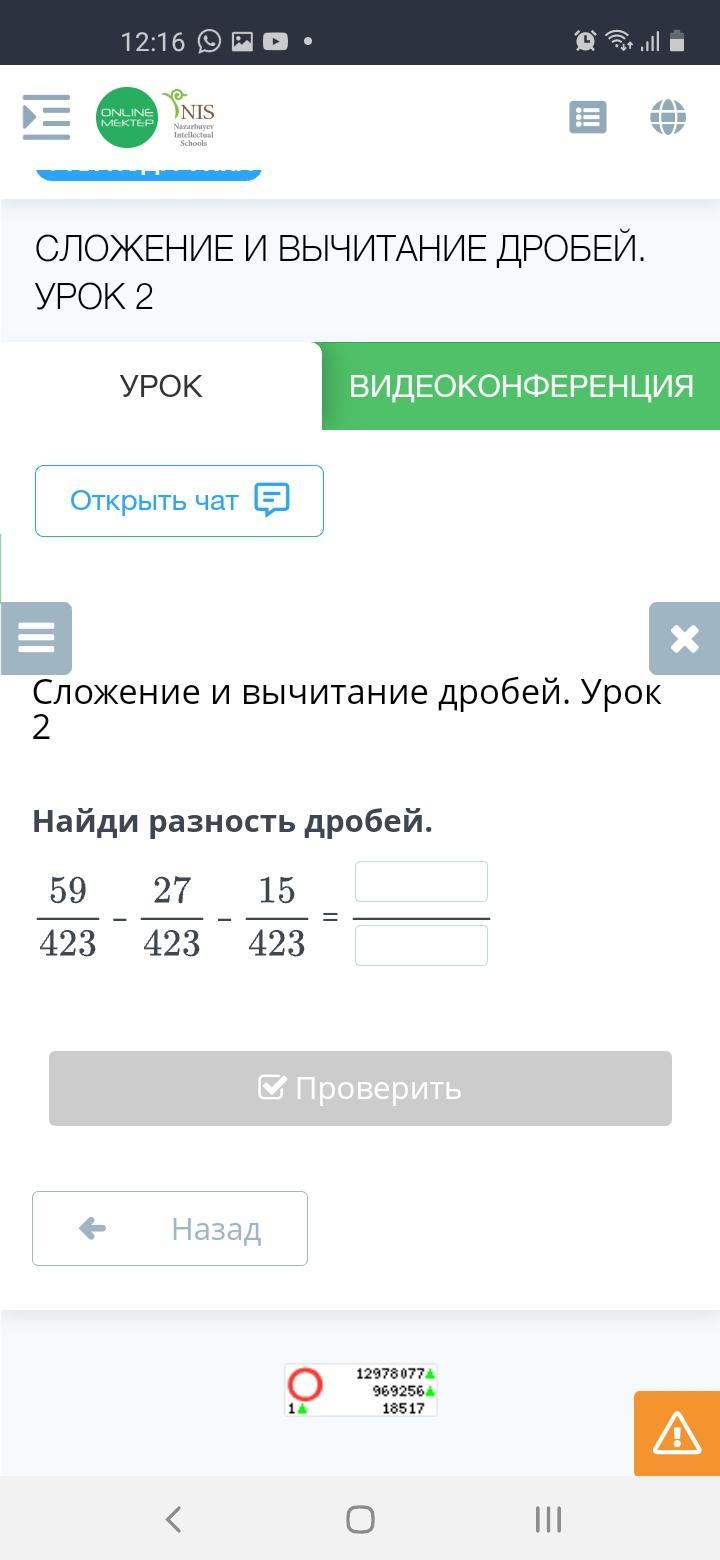720x1560 pixels.
Task: Tap the system back navigation button
Action: (x=173, y=1520)
